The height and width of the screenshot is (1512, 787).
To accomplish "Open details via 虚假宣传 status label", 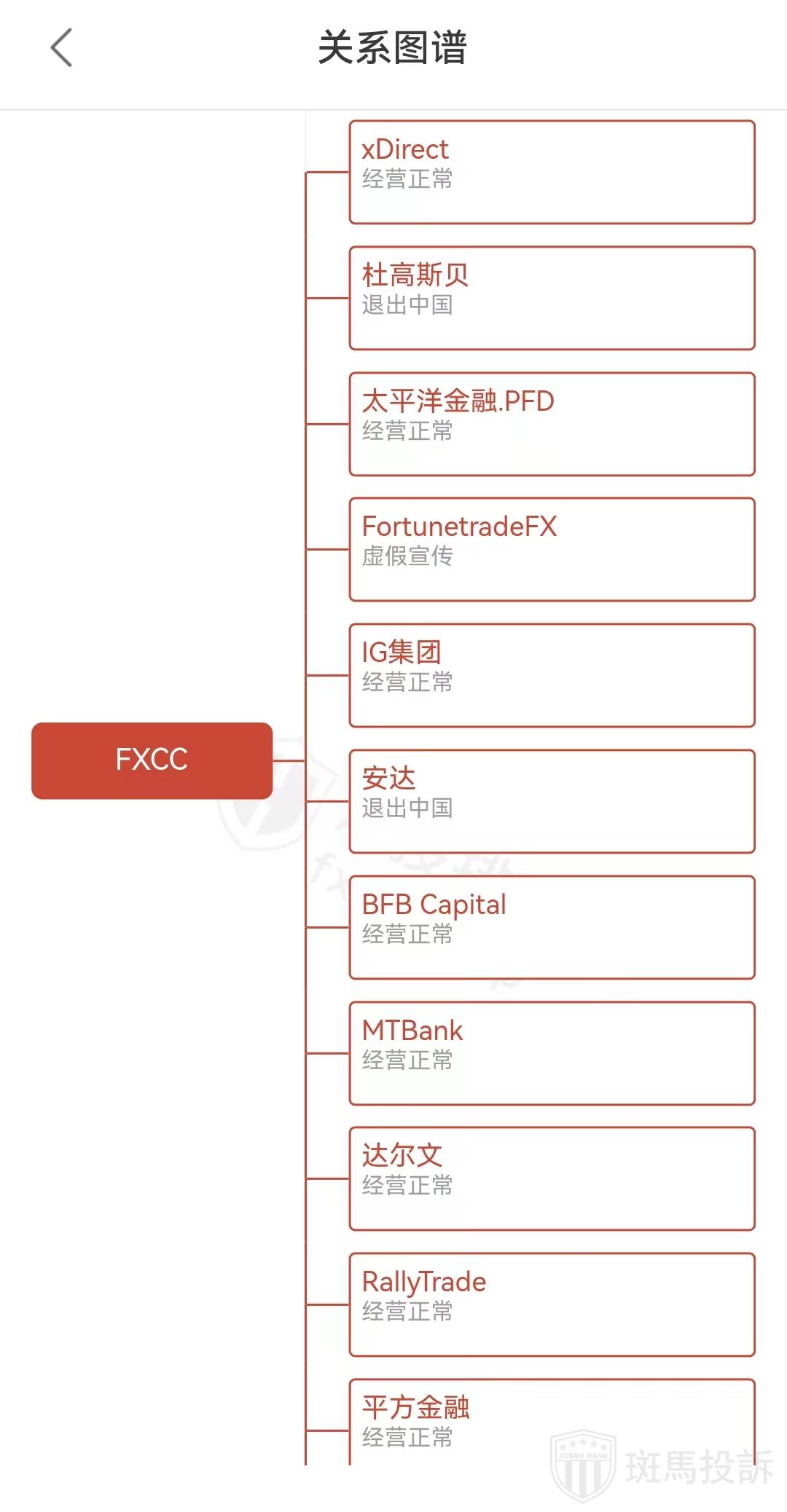I will (x=408, y=559).
